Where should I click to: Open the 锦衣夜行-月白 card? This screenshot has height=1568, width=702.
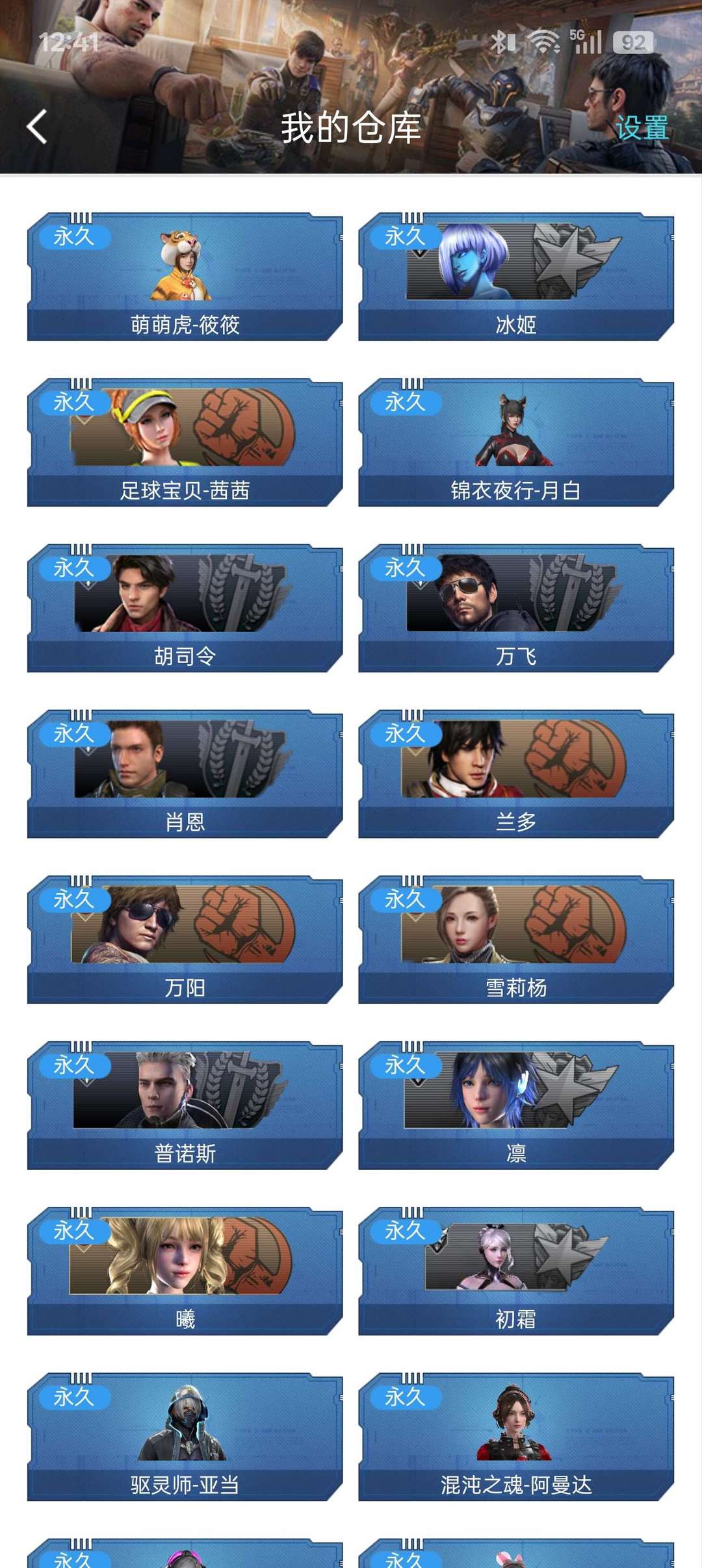click(x=516, y=442)
